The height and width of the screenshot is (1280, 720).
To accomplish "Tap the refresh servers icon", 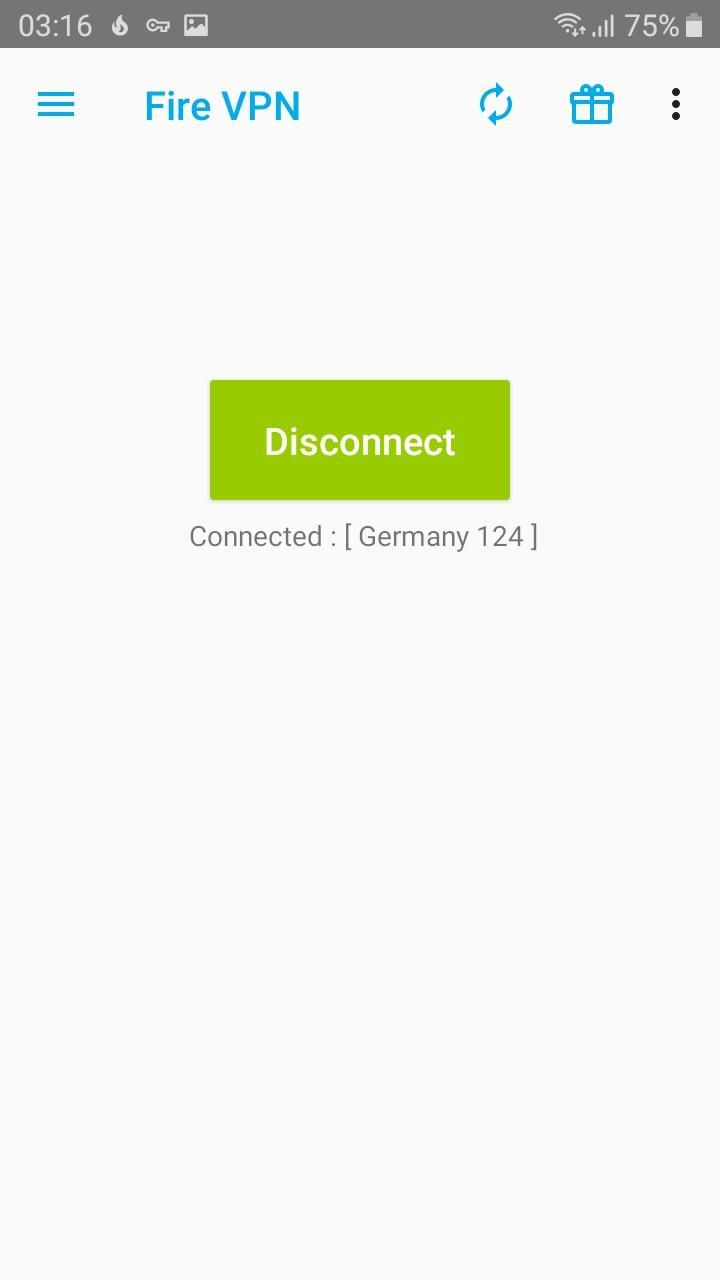I will click(495, 104).
